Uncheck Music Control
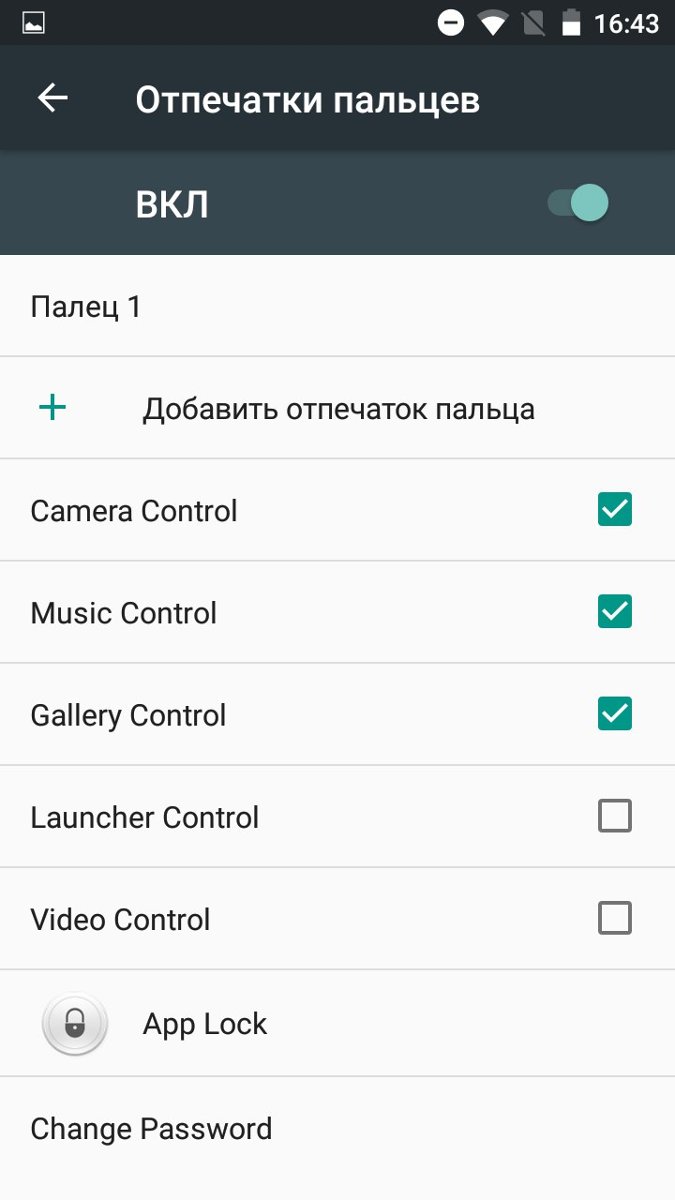 (615, 612)
